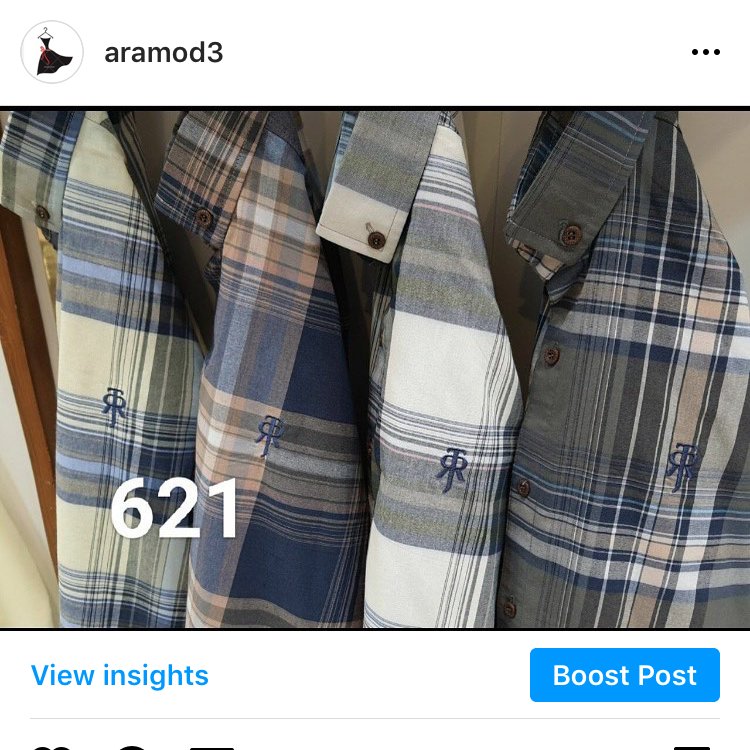
Task: Tap the Boost Post button
Action: [x=624, y=675]
